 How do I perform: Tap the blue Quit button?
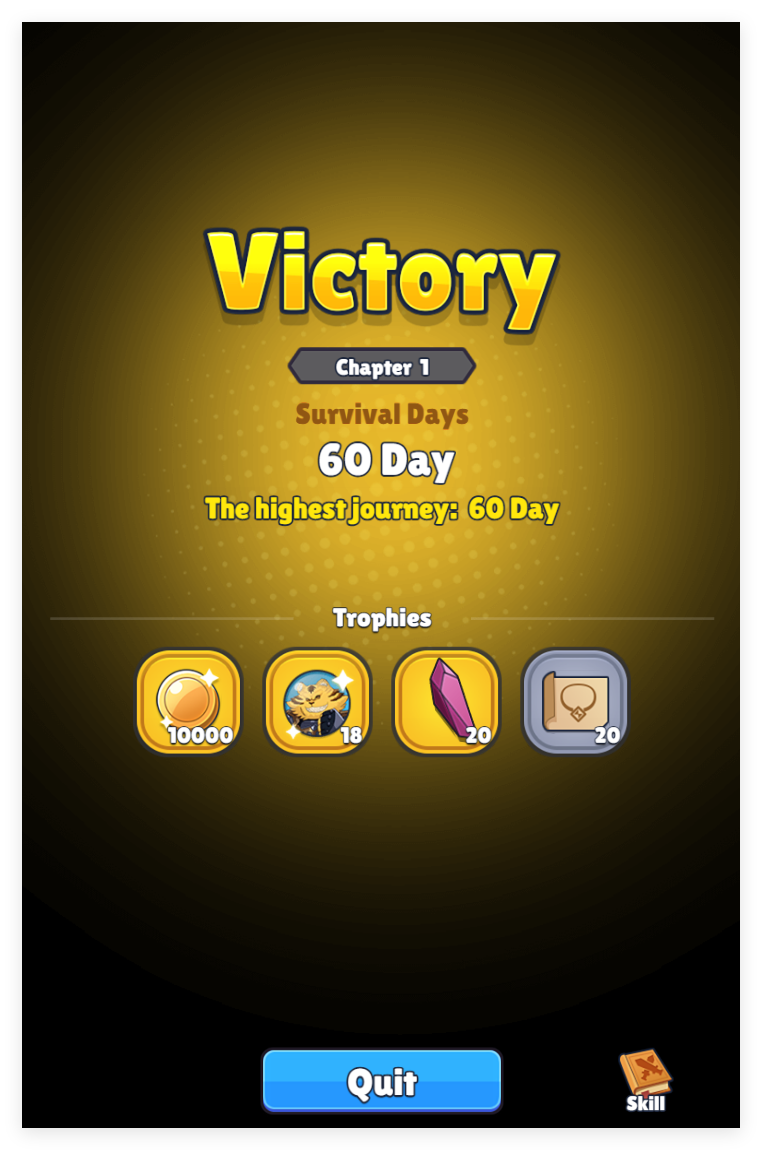(381, 1081)
